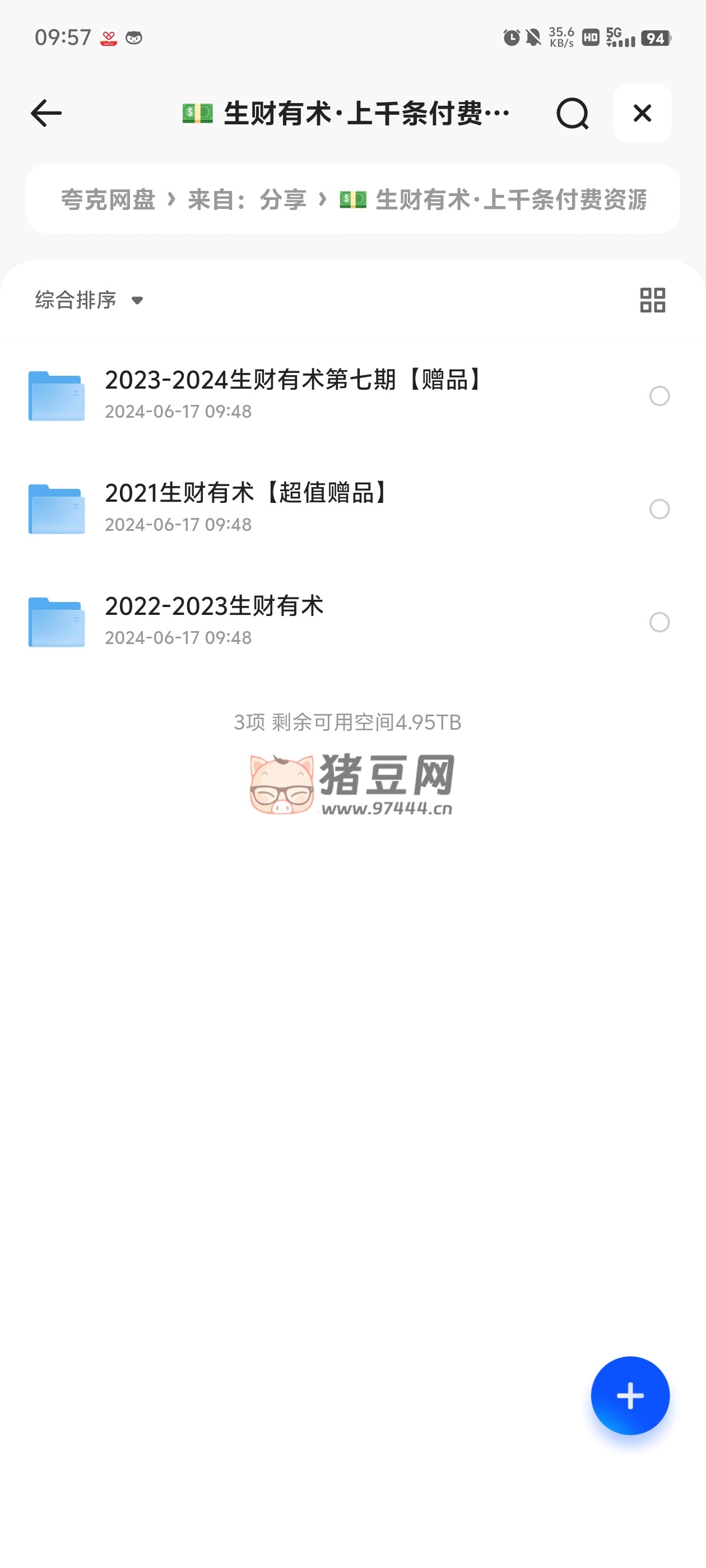Close this folder view with the X
Viewport: 706px width, 1568px height.
642,113
